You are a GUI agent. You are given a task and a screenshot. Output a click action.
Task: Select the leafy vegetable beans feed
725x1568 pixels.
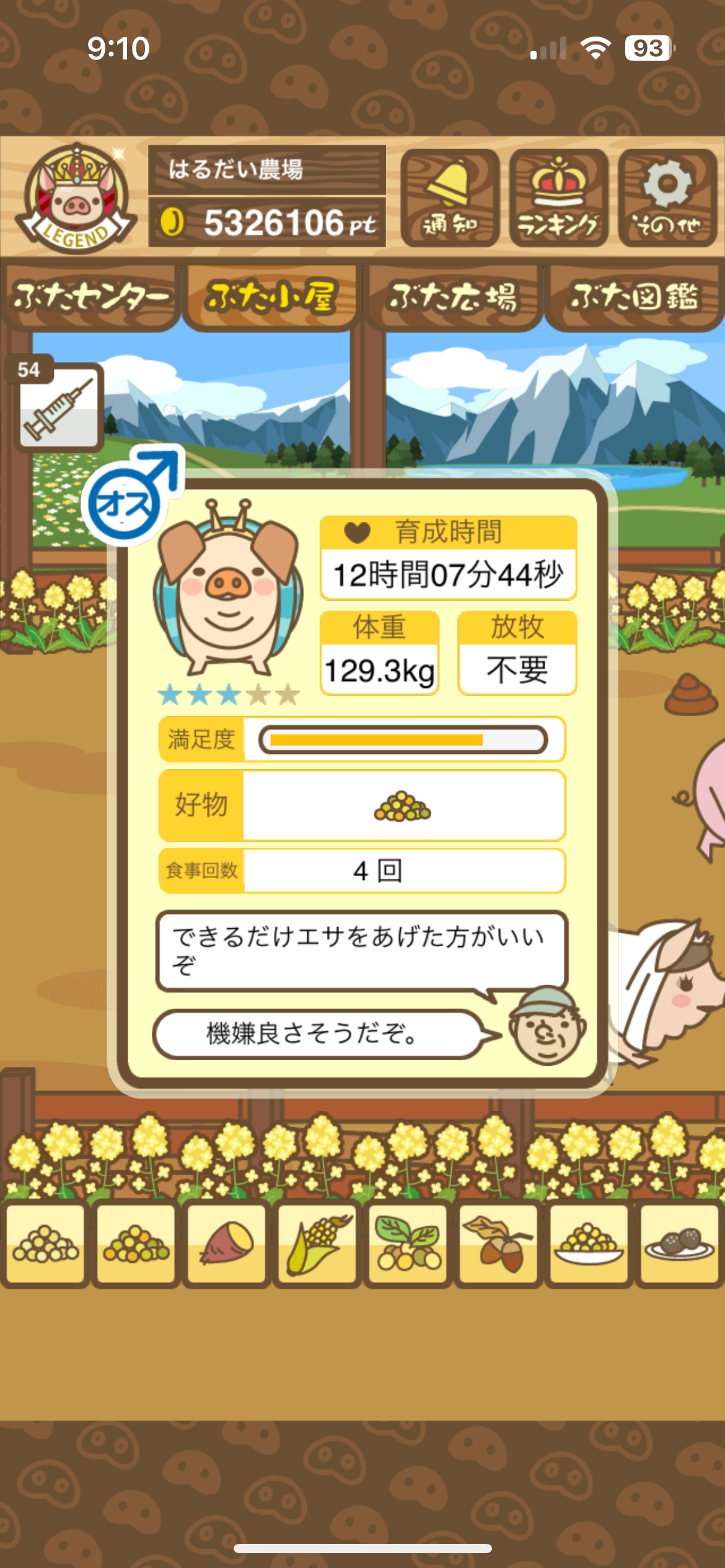click(x=408, y=1244)
